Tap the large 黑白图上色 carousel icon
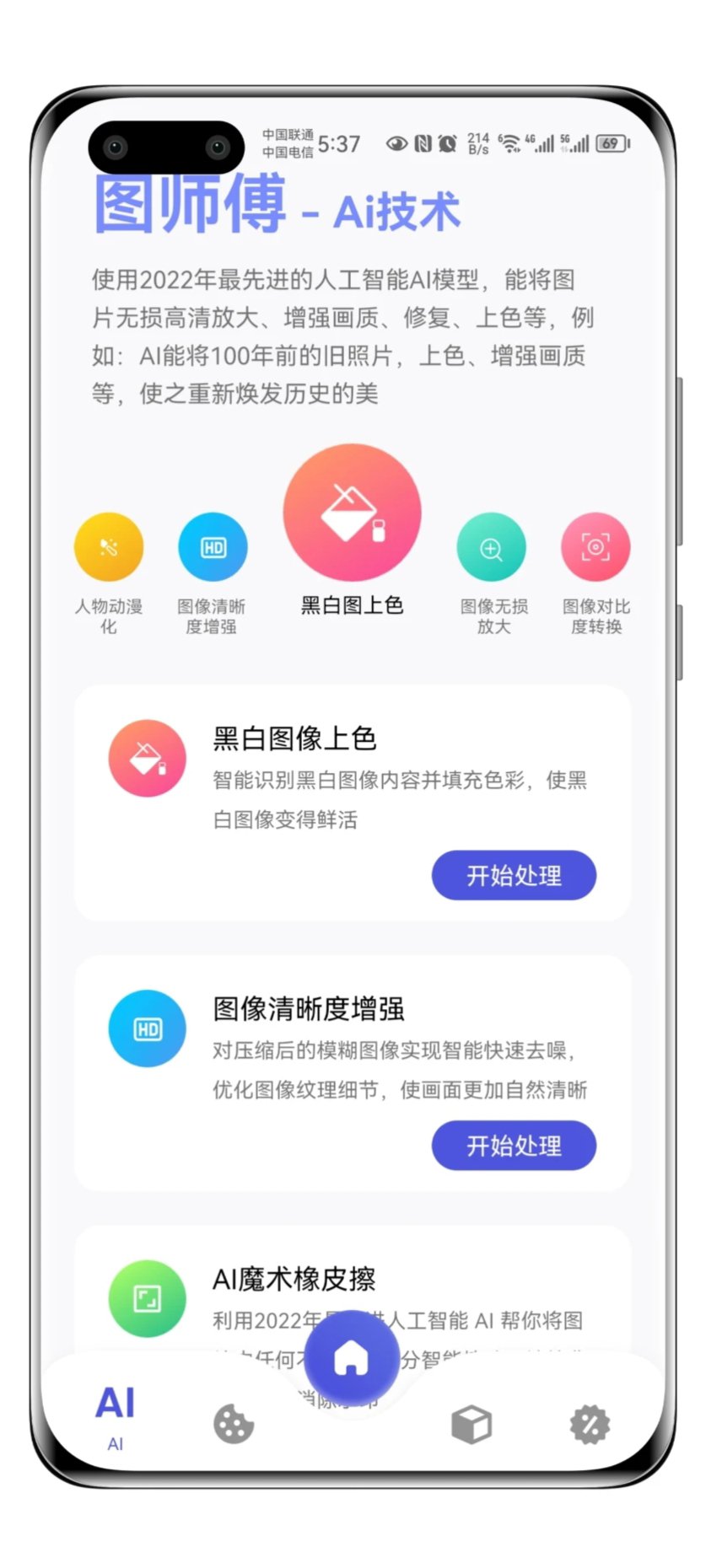The image size is (706, 1568). (x=352, y=513)
